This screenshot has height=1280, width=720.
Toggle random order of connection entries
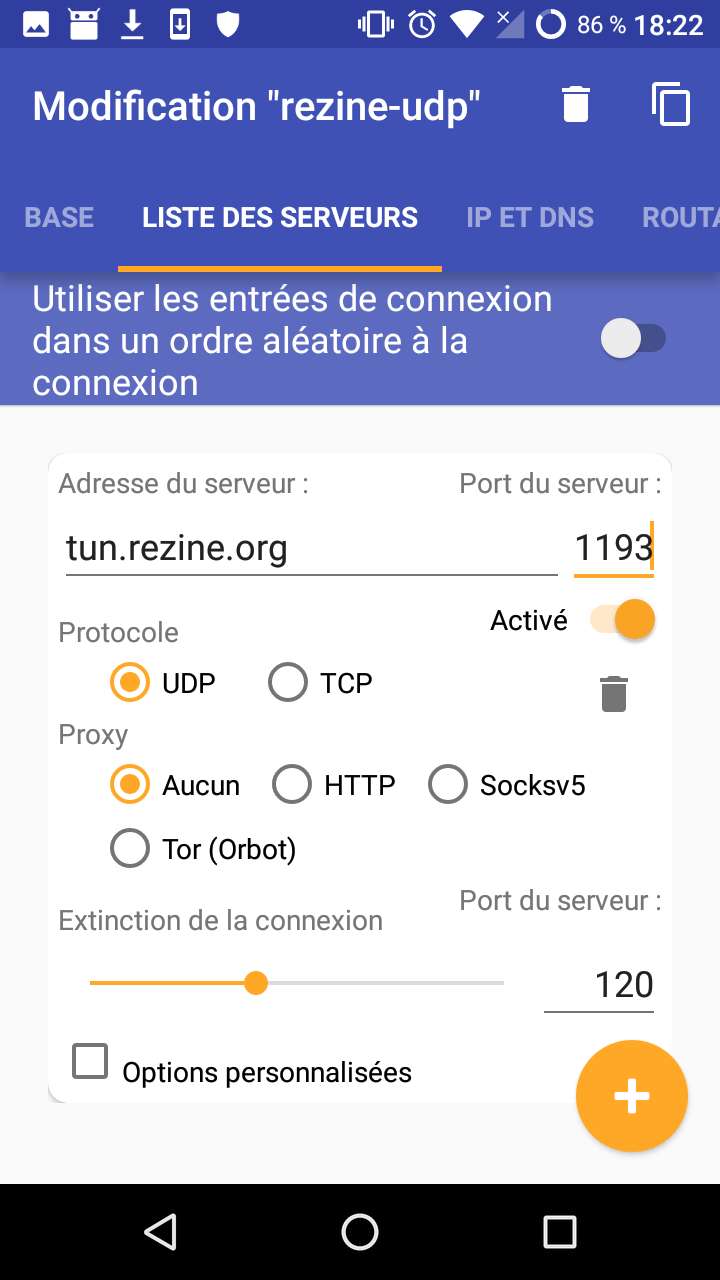point(633,339)
